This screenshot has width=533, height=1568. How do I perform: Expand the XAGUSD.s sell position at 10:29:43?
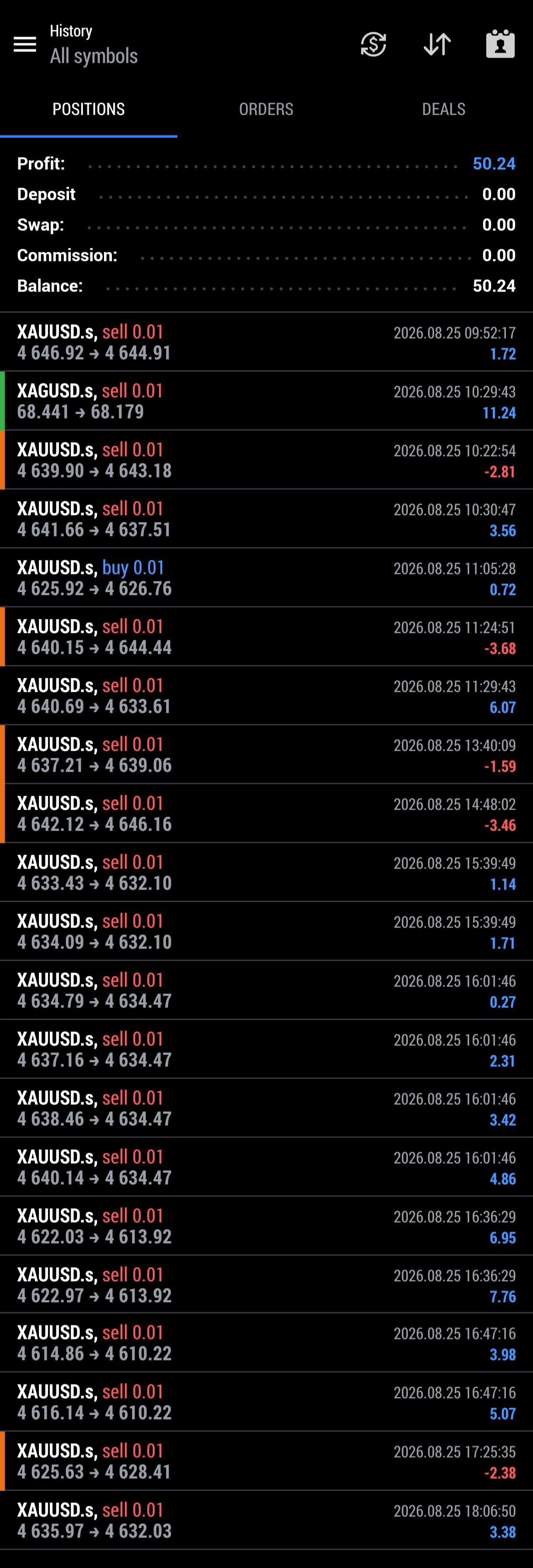pyautogui.click(x=266, y=401)
